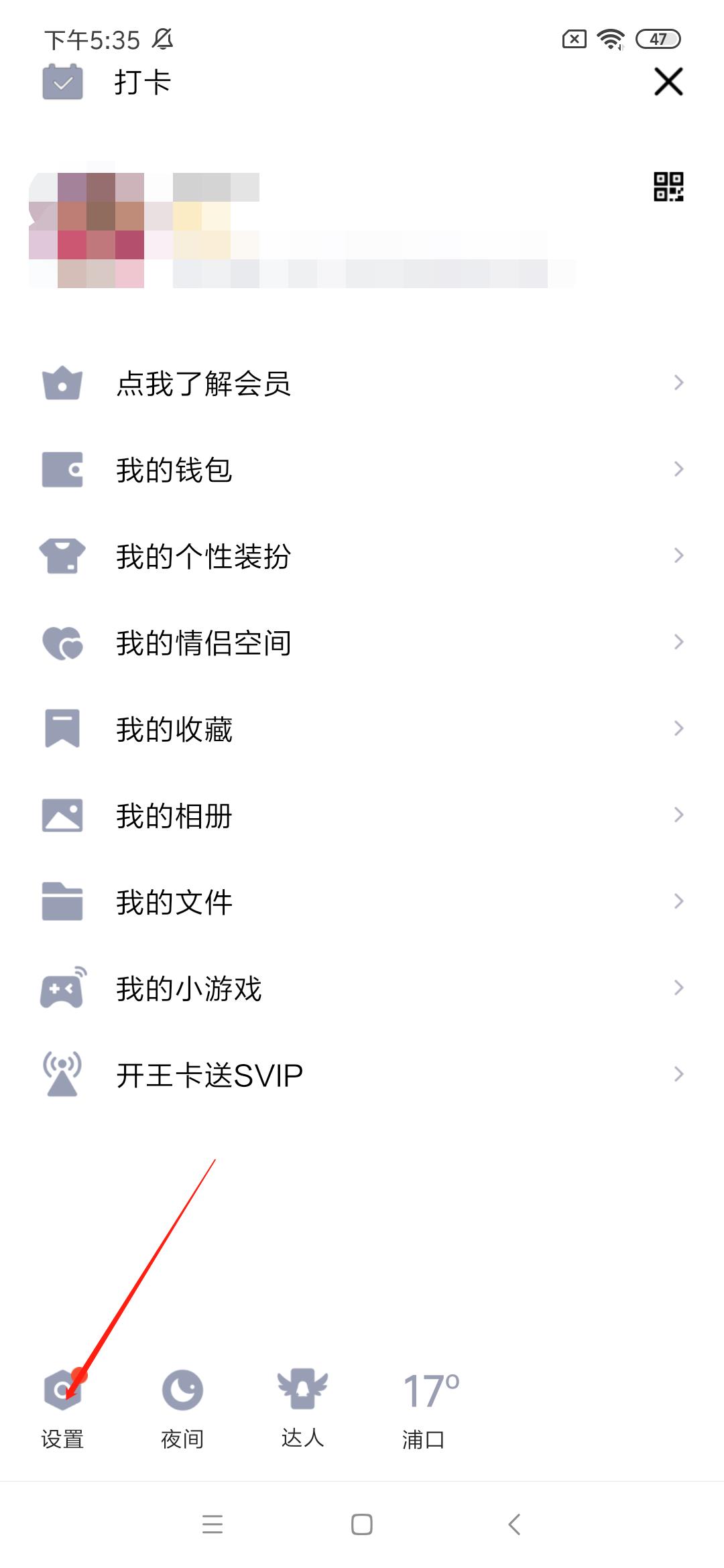The width and height of the screenshot is (724, 1568).
Task: Click the 点我了解会员 link
Action: [204, 385]
